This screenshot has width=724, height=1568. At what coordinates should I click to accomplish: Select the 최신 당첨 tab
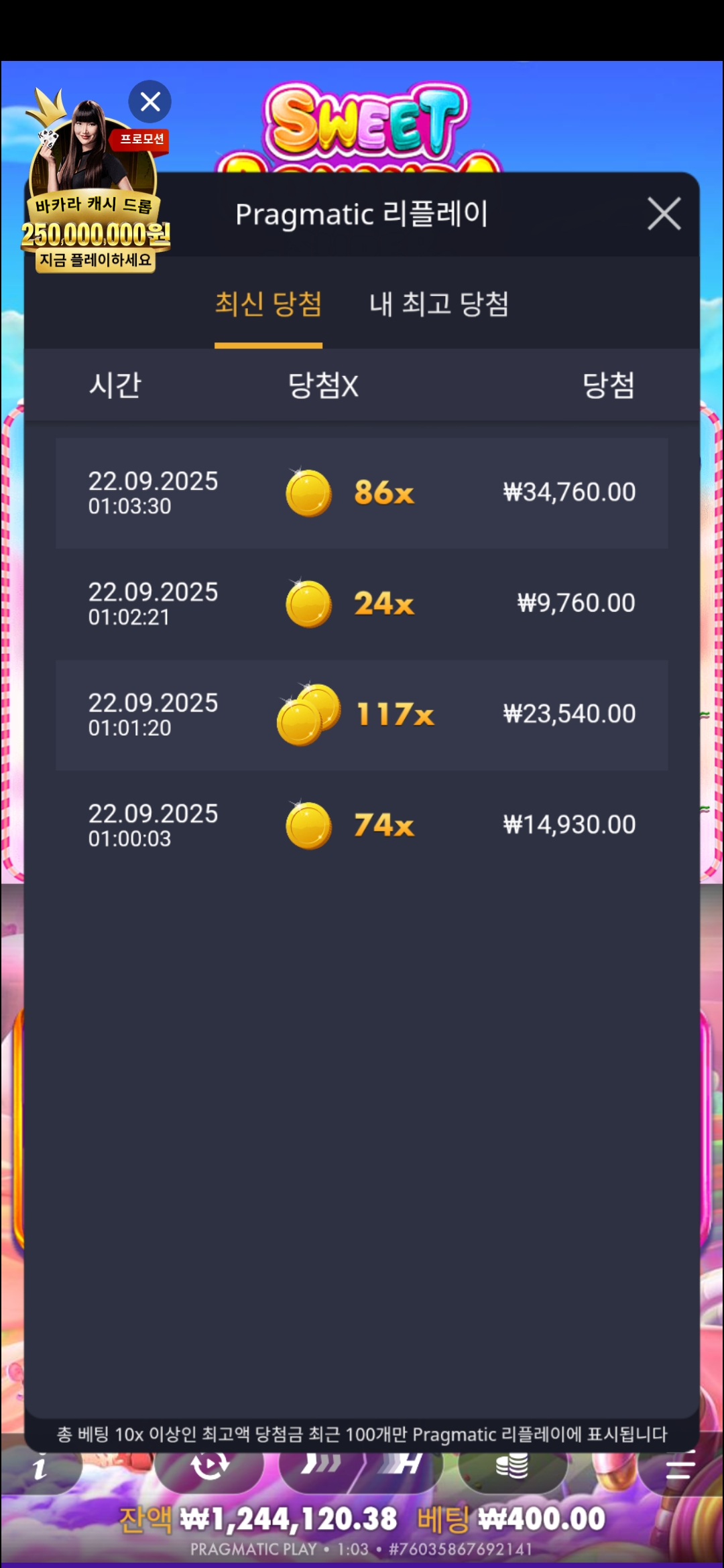tap(268, 305)
